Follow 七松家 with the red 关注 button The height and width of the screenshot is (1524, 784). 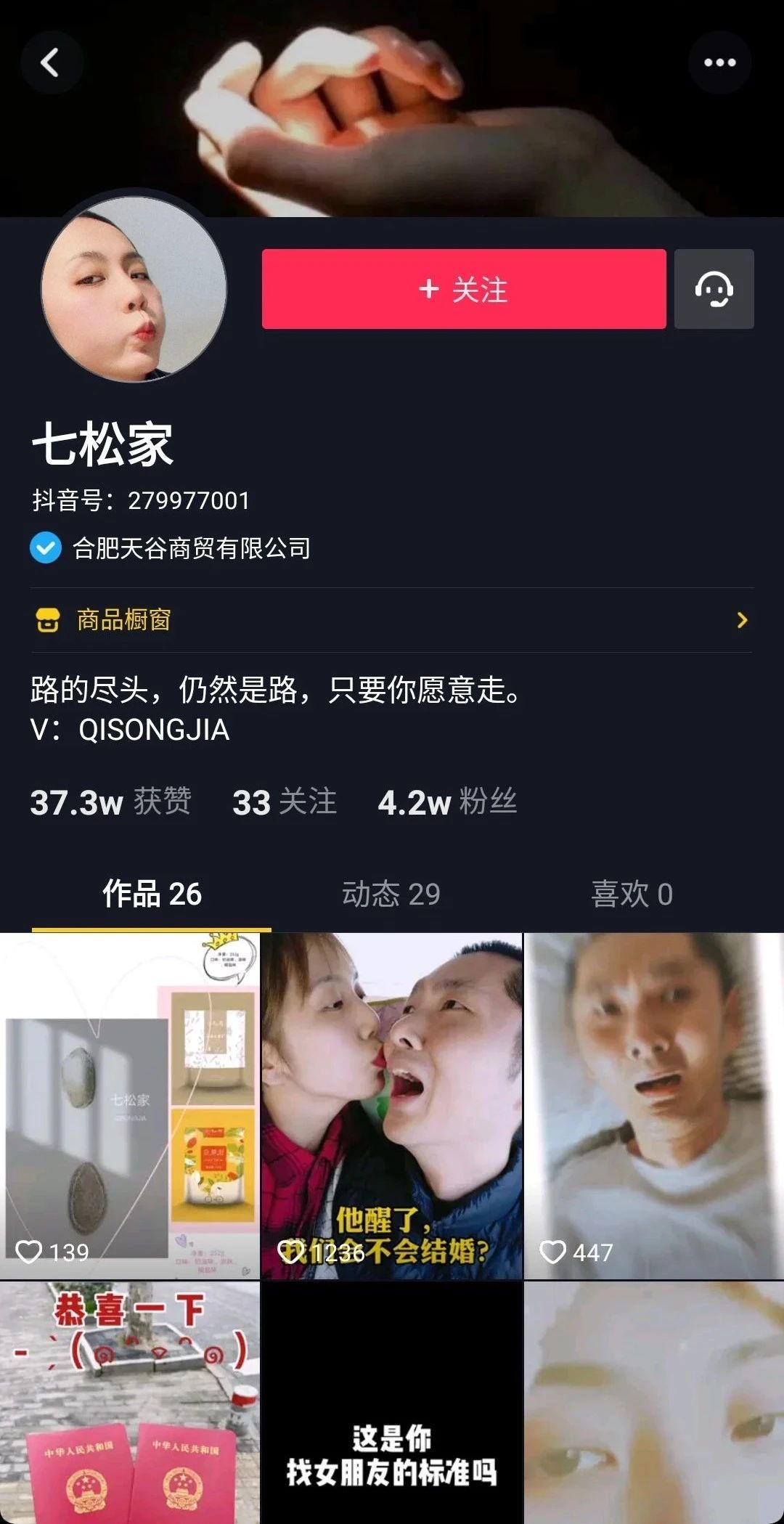point(463,289)
